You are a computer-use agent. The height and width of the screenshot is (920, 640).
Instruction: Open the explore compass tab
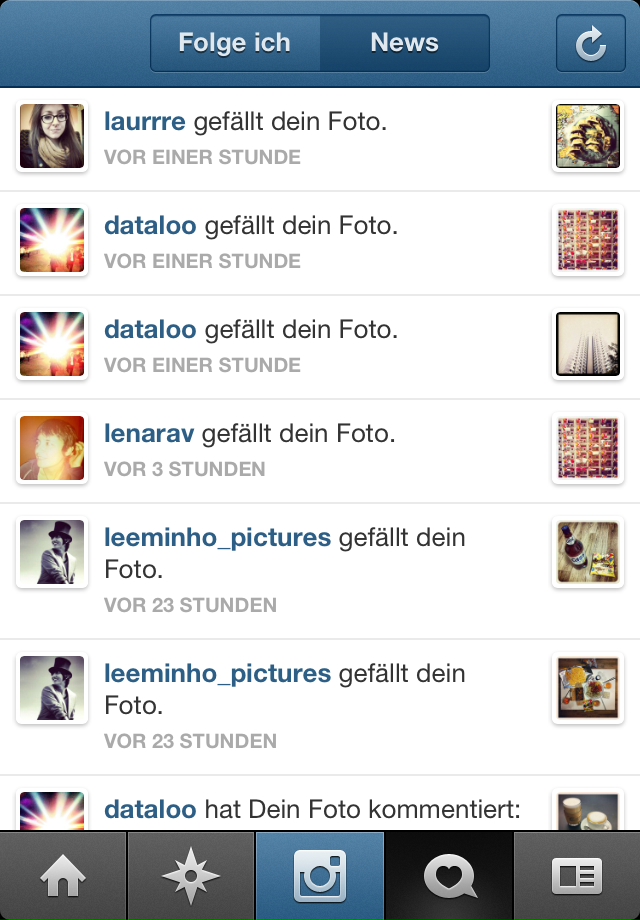pyautogui.click(x=191, y=876)
